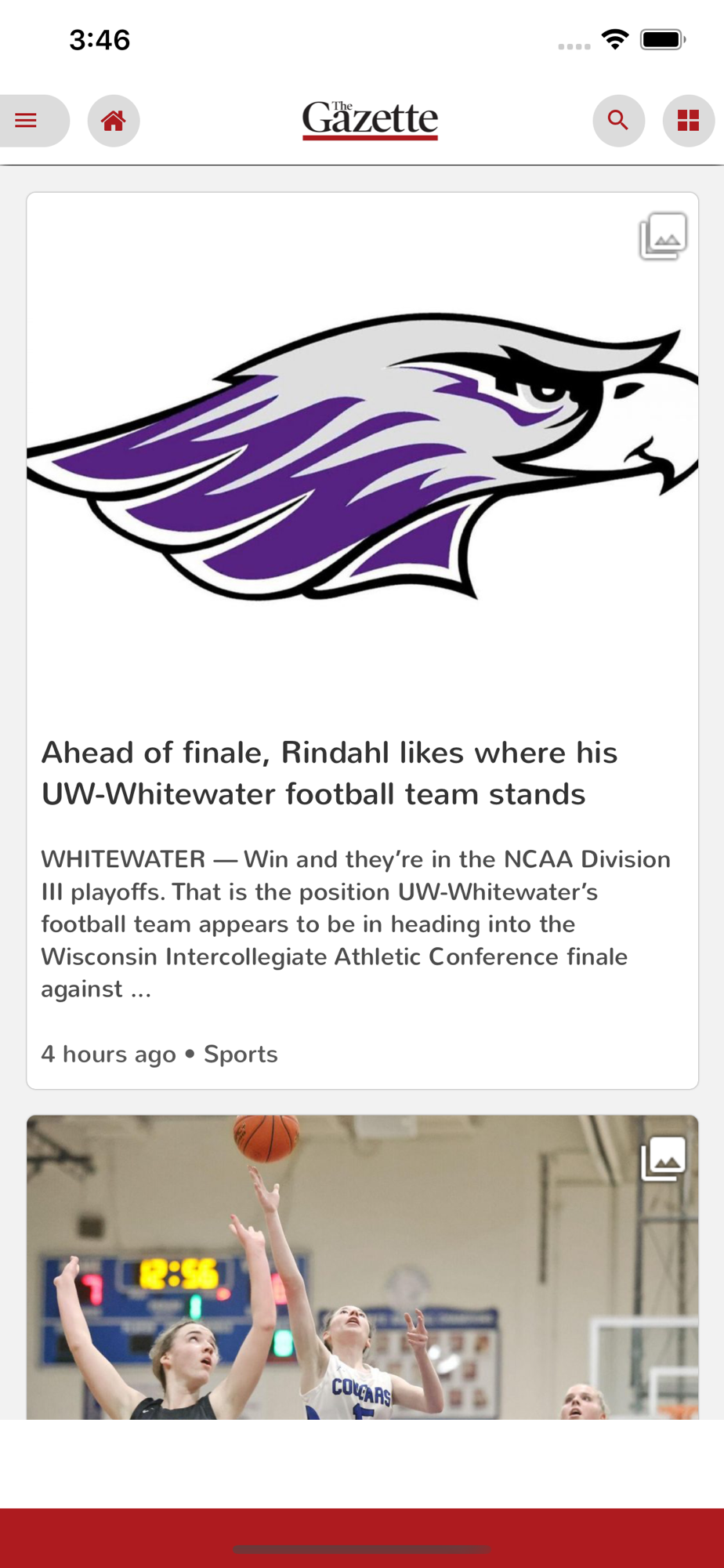Image resolution: width=724 pixels, height=1568 pixels.
Task: Open the Rindahl UW-Whitewater football article
Action: (x=329, y=773)
